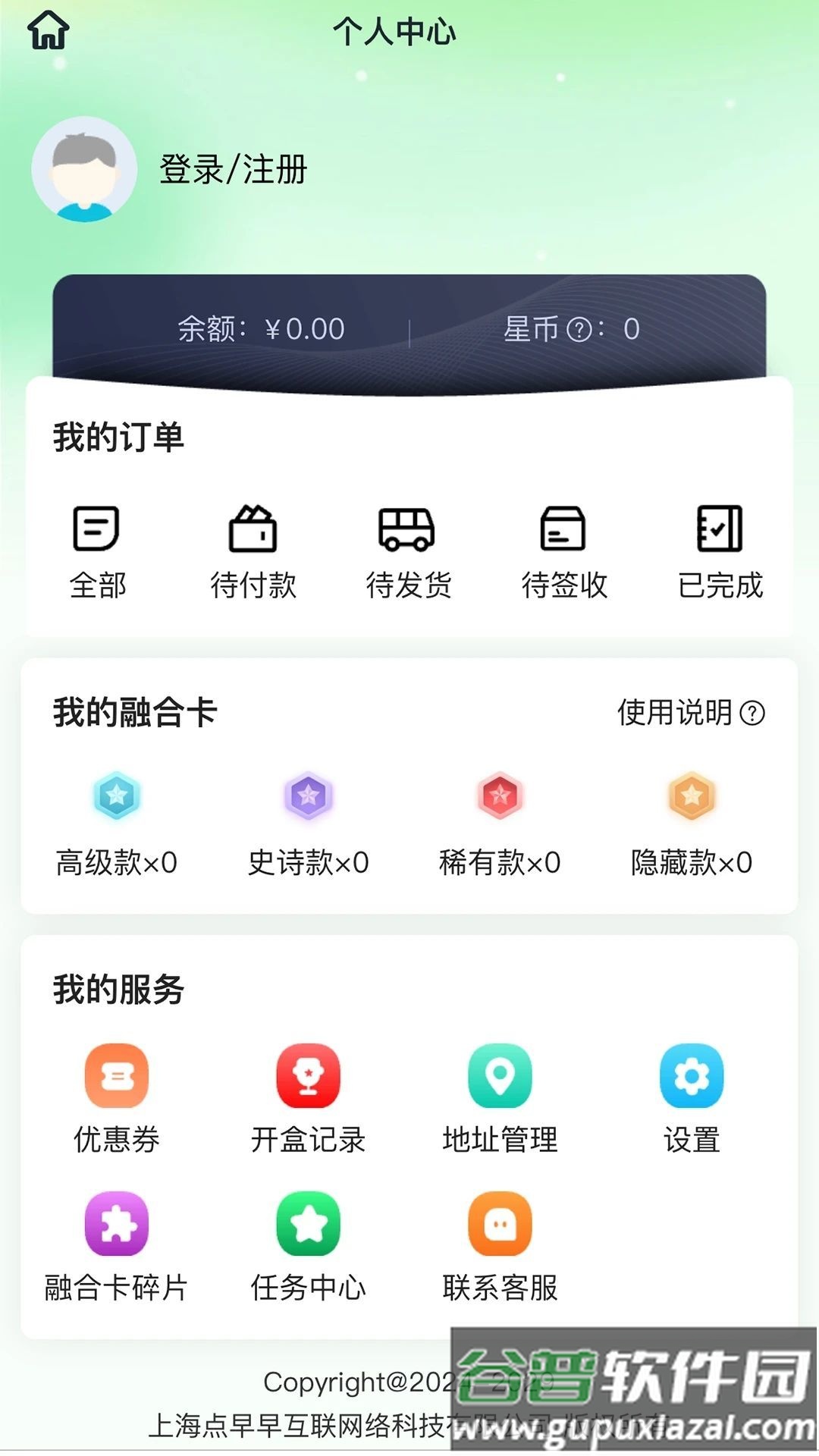This screenshot has width=819, height=1456.
Task: Tap the 余额 balance amount display
Action: pos(262,329)
